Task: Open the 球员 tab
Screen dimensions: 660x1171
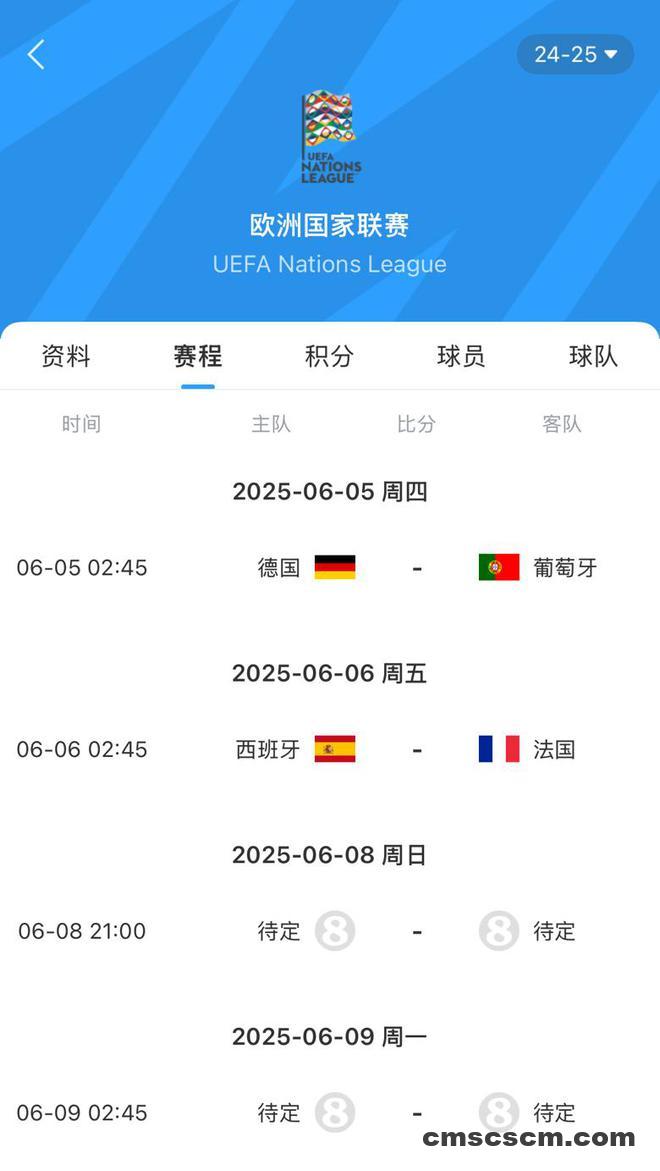Action: [461, 356]
